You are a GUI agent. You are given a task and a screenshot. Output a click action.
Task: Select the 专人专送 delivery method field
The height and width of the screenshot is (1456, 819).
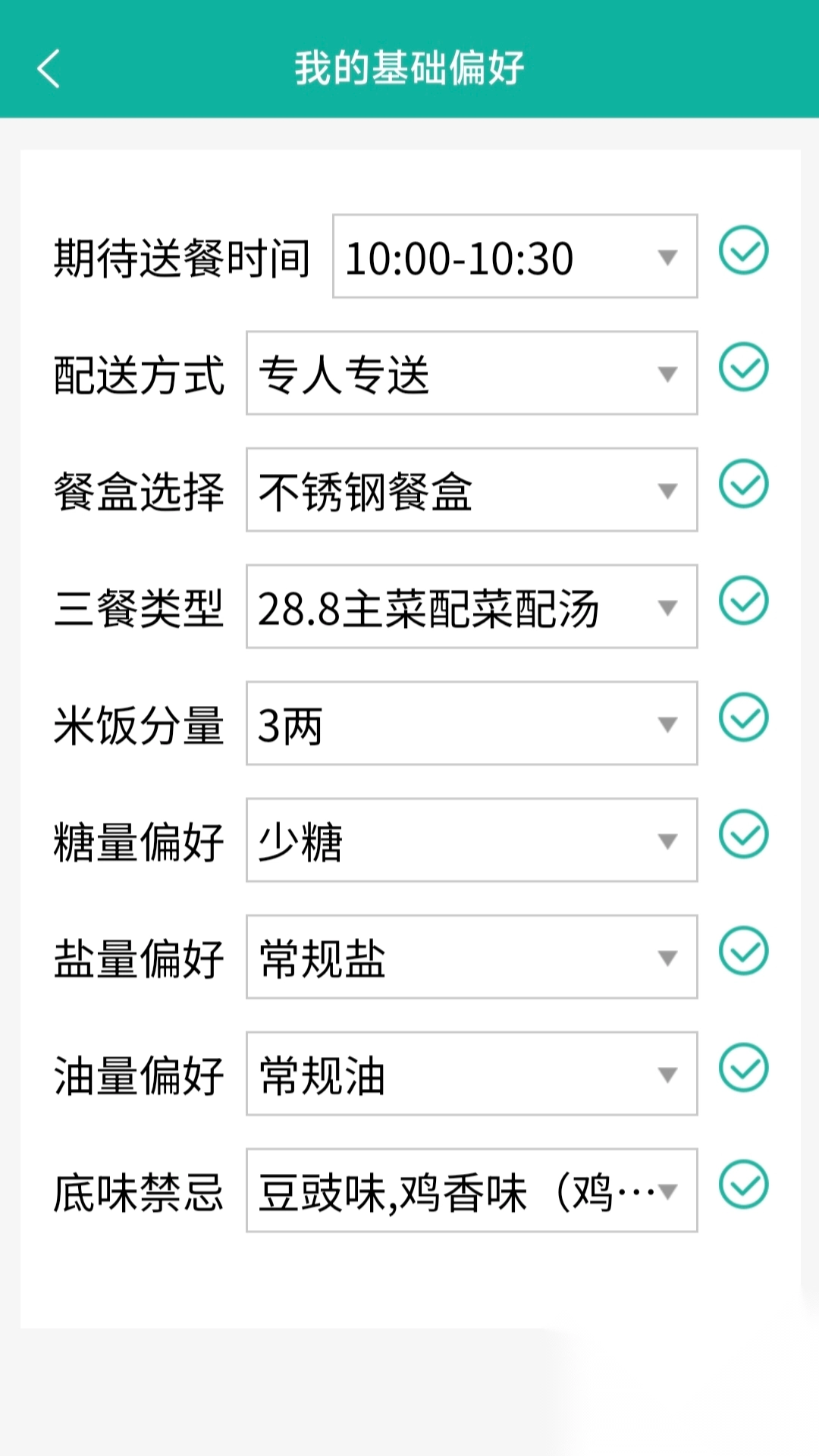pyautogui.click(x=470, y=372)
